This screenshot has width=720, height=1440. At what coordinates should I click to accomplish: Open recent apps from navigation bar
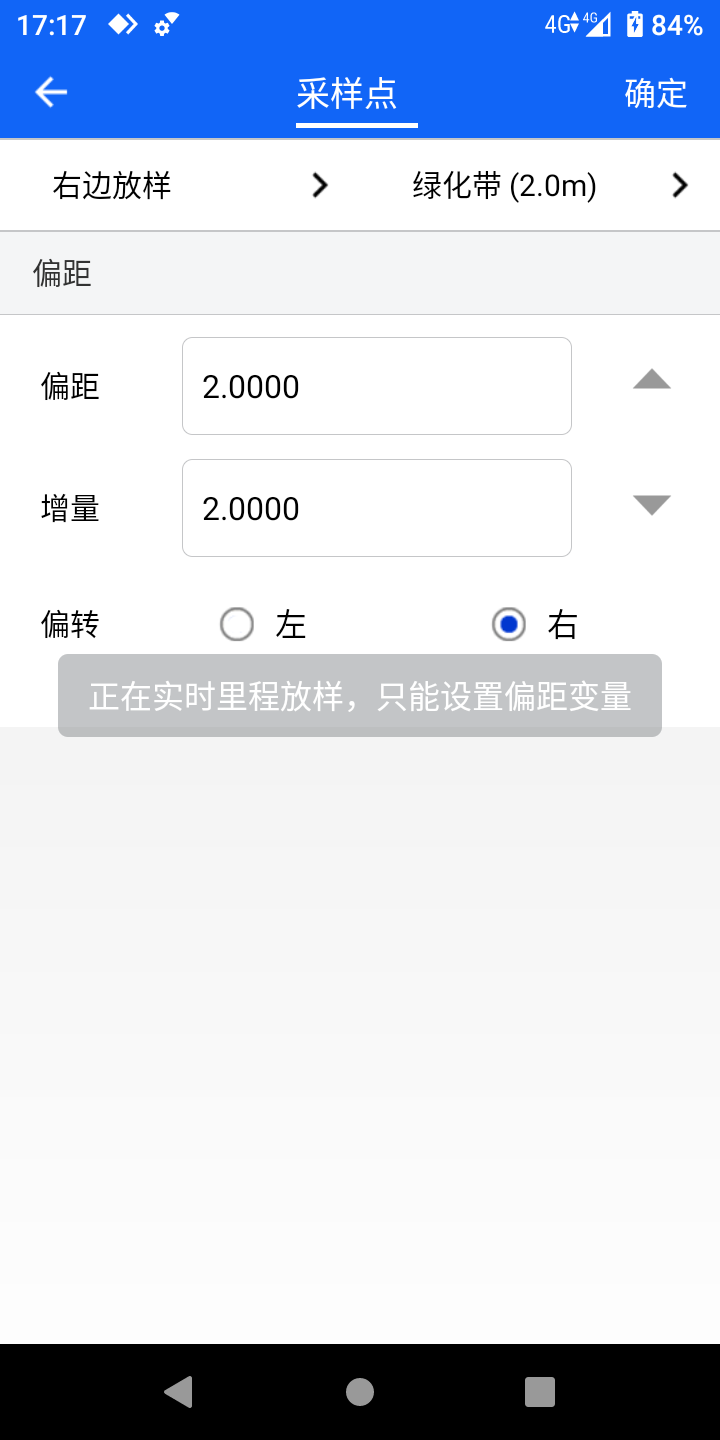tap(540, 1392)
